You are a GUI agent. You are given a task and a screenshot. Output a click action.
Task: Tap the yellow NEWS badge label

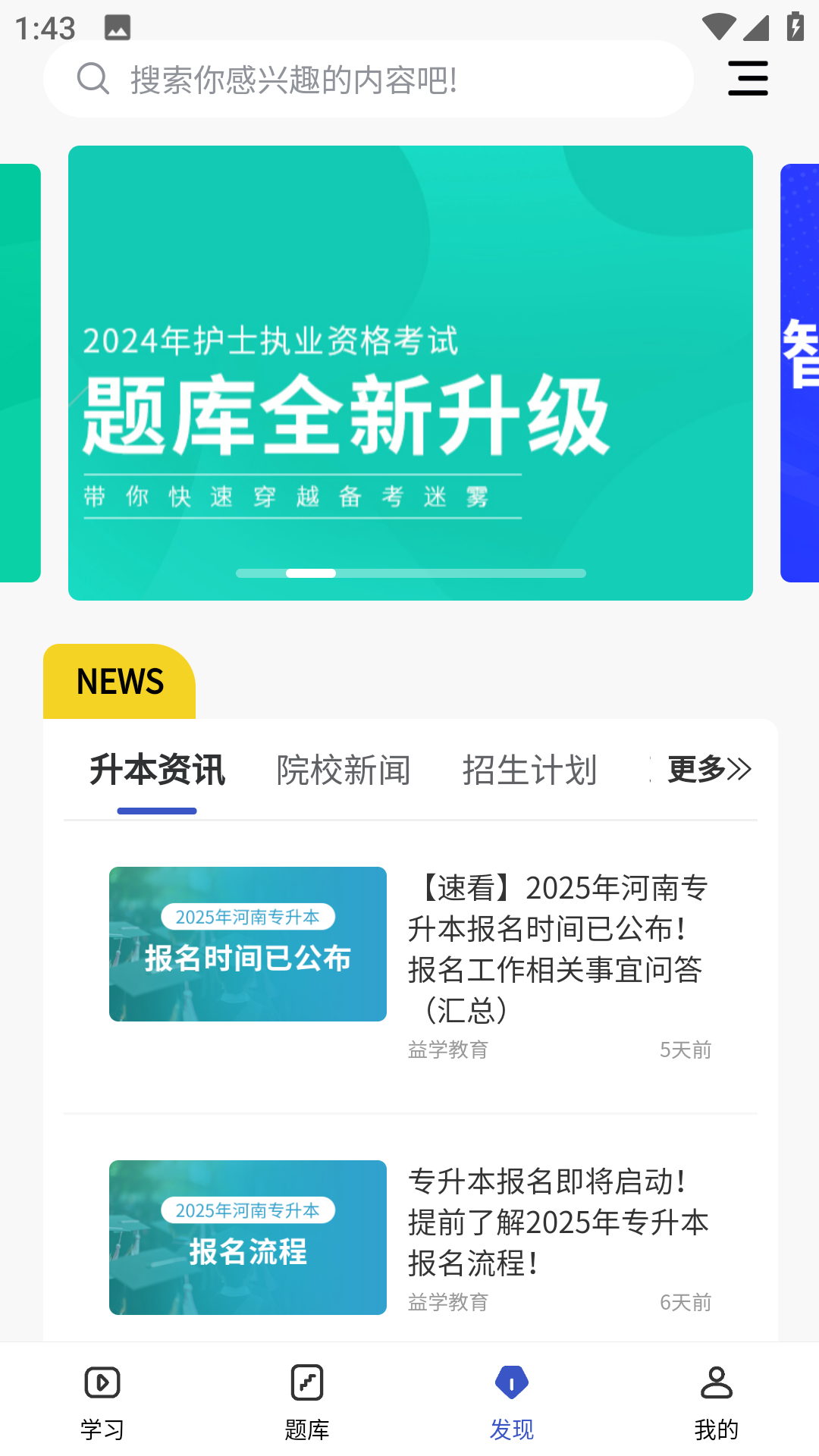pos(120,681)
